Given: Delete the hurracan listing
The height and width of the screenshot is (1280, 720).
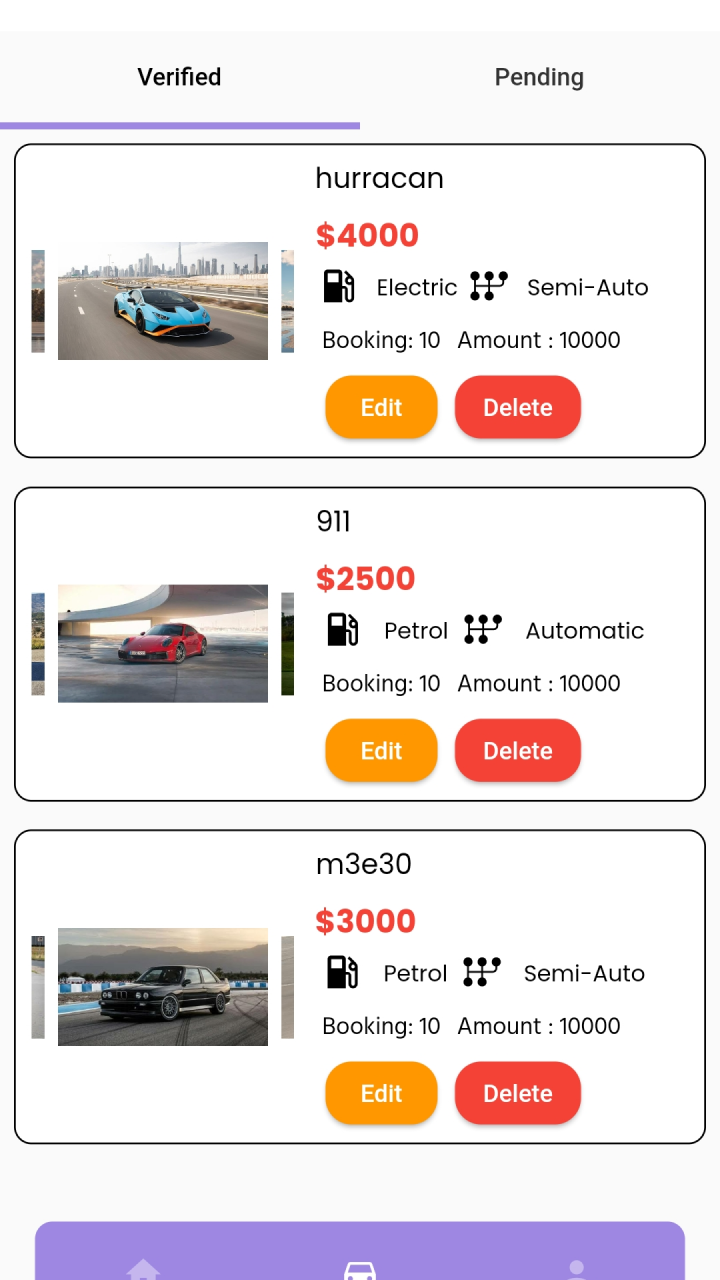Looking at the screenshot, I should [518, 407].
